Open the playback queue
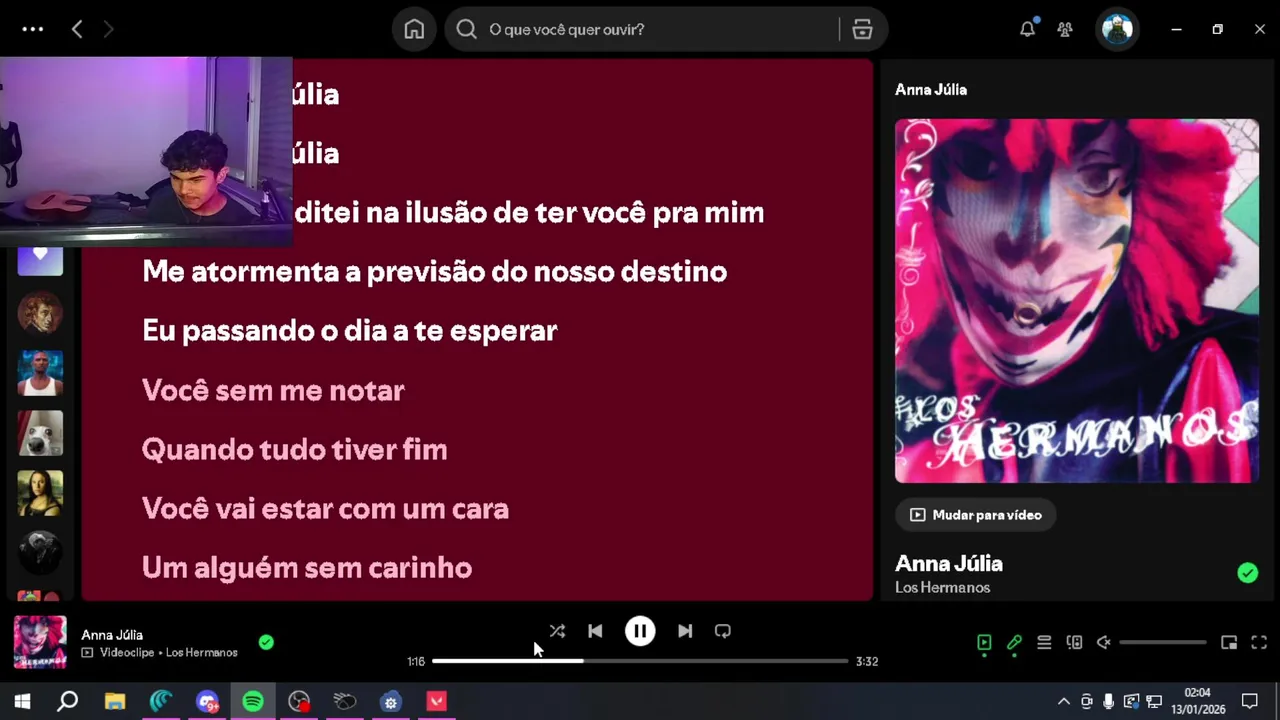The height and width of the screenshot is (720, 1280). point(1044,643)
